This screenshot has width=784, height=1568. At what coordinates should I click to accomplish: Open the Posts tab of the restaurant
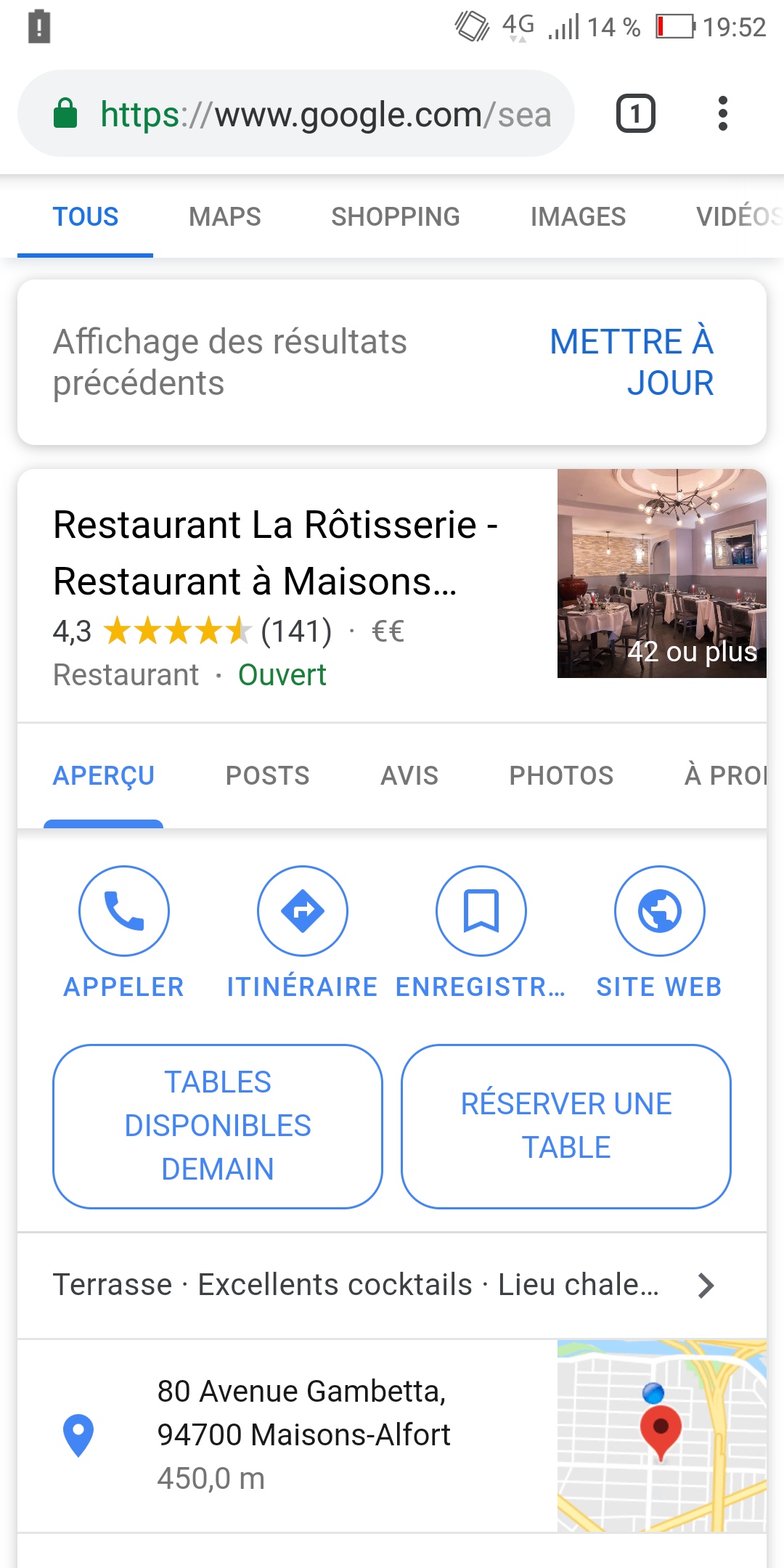267,775
